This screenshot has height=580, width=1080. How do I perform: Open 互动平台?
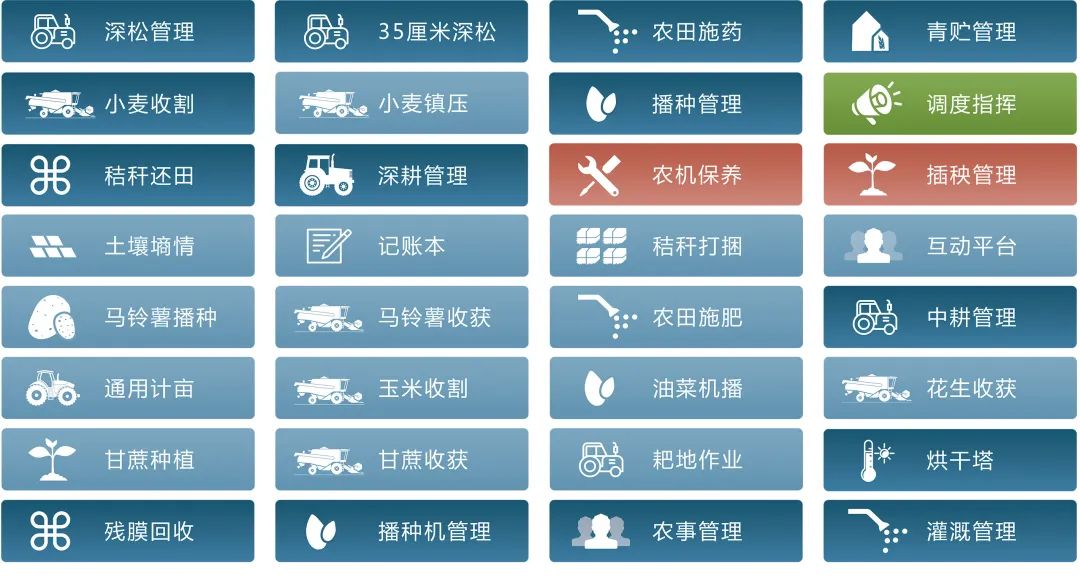[x=949, y=246]
